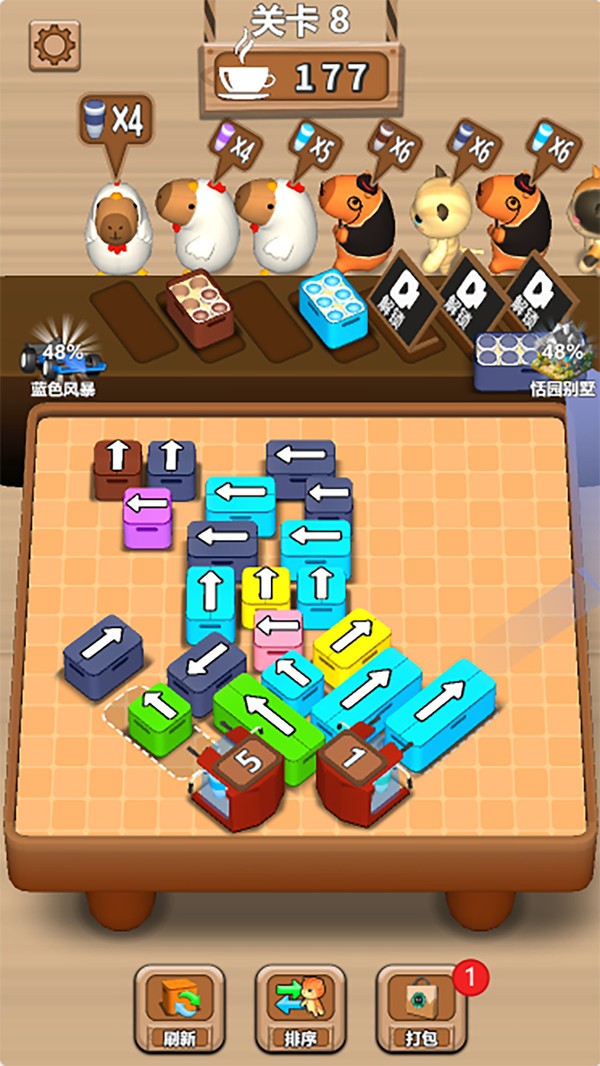600x1066 pixels.
Task: Tap the small yellow up-arrow box
Action: pyautogui.click(x=266, y=595)
